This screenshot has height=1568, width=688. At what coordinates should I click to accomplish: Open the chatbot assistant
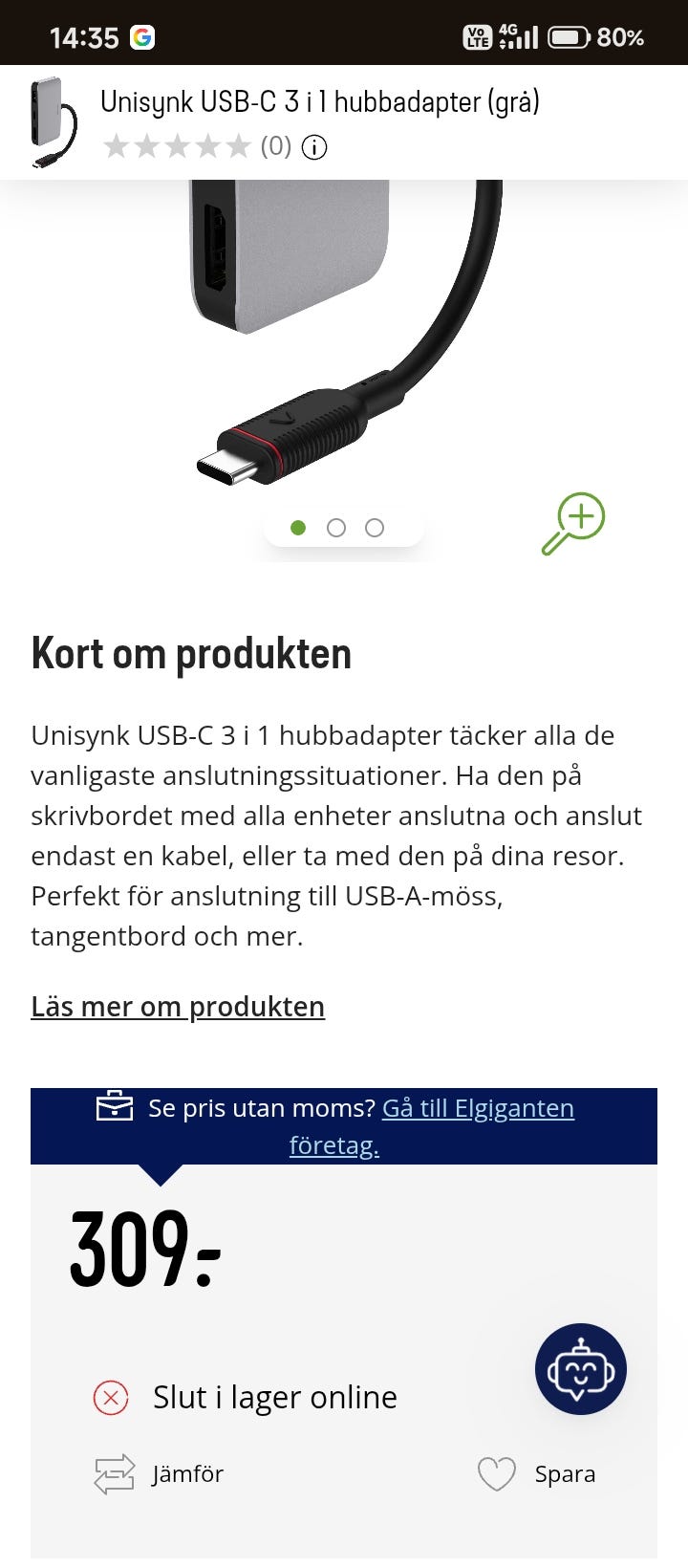(x=580, y=1369)
